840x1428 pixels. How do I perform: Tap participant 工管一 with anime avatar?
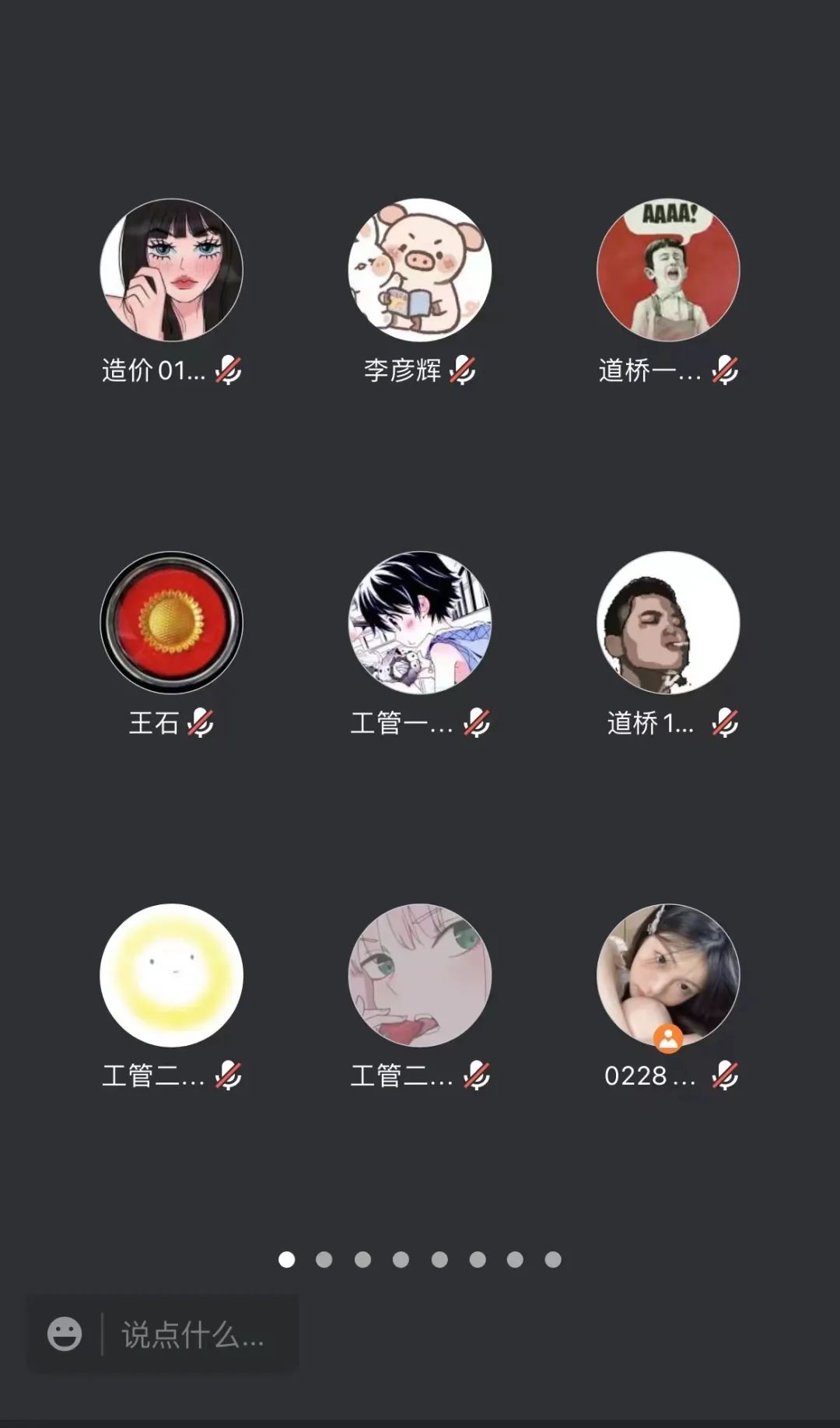(x=419, y=623)
